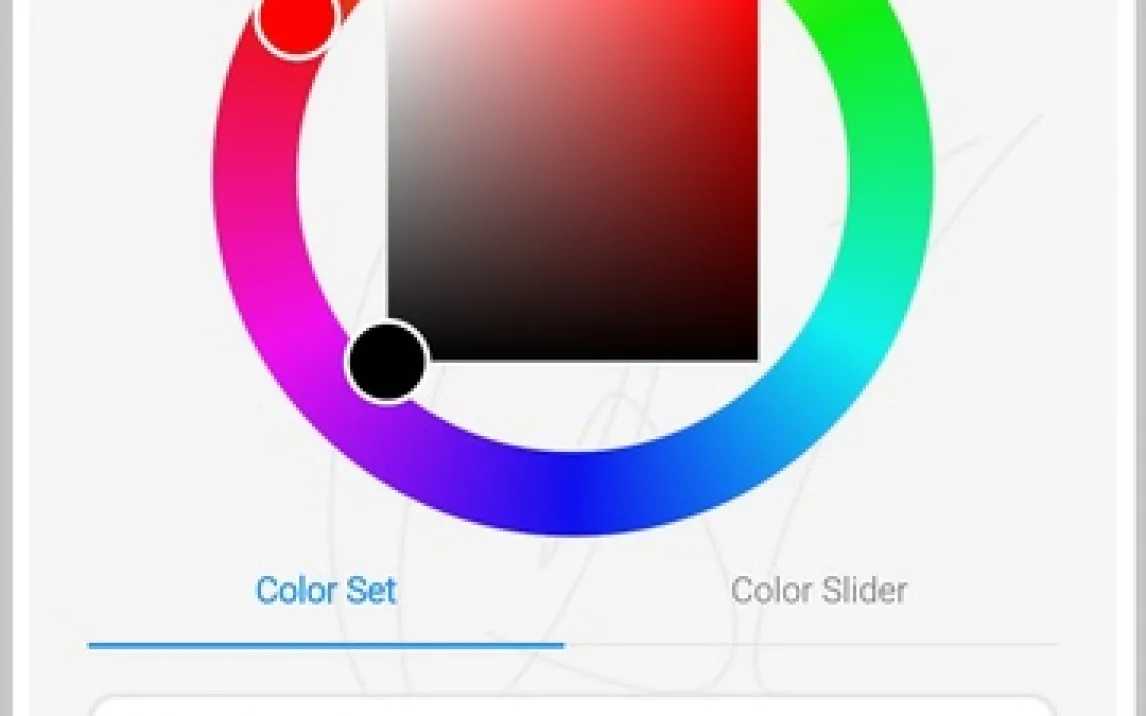Select the Color Set tab
This screenshot has width=1146, height=716.
(x=326, y=590)
